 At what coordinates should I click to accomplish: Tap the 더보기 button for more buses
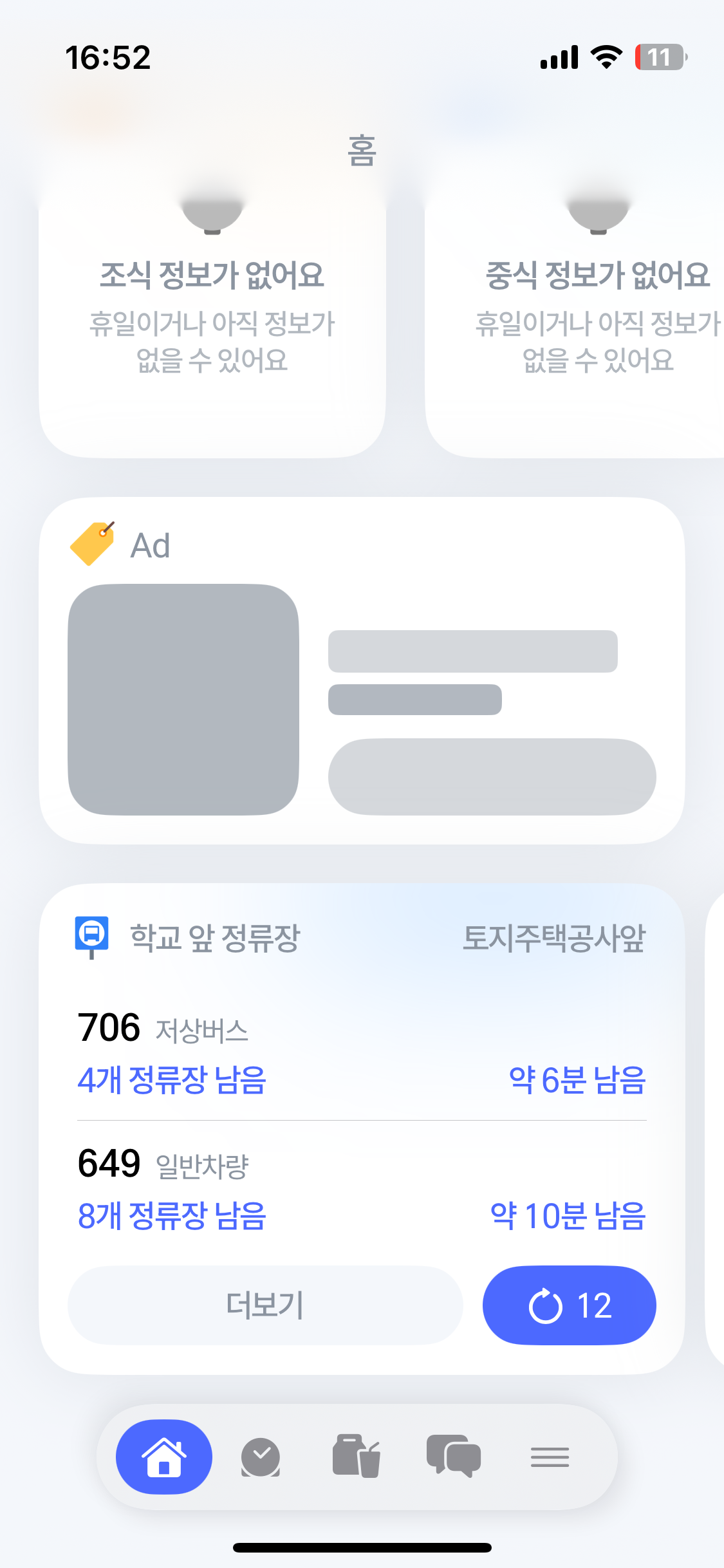tap(265, 1305)
